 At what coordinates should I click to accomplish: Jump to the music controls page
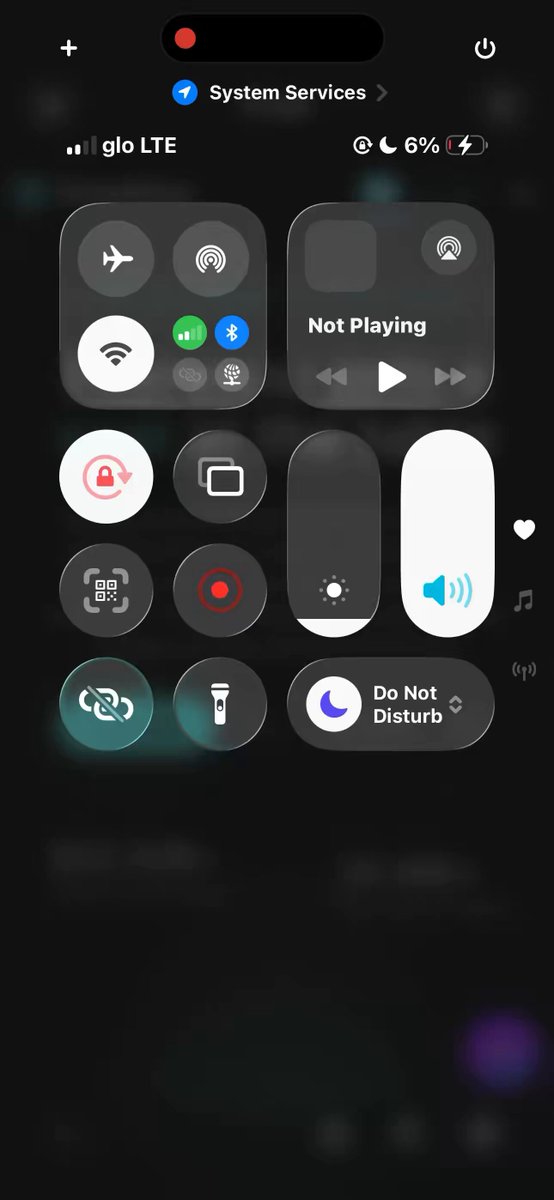(x=524, y=601)
